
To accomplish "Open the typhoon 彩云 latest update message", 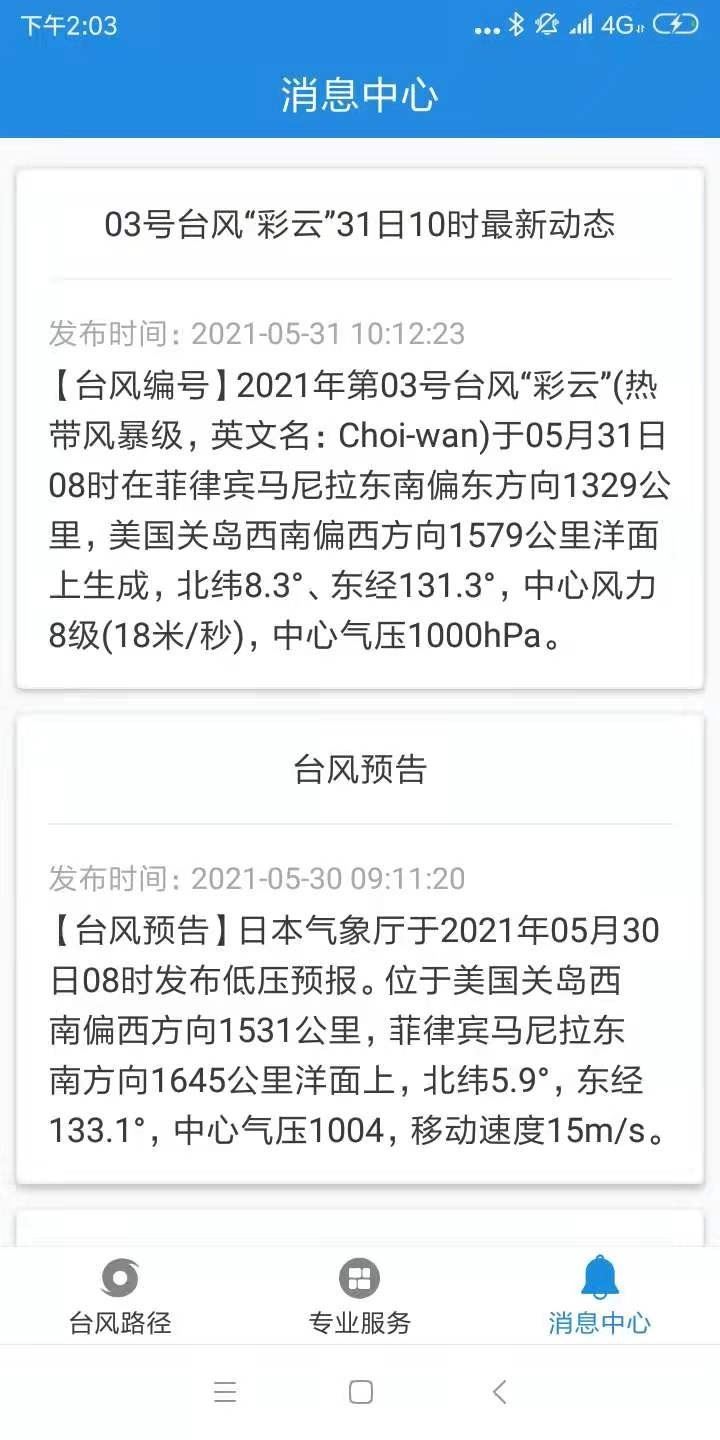I will point(360,430).
